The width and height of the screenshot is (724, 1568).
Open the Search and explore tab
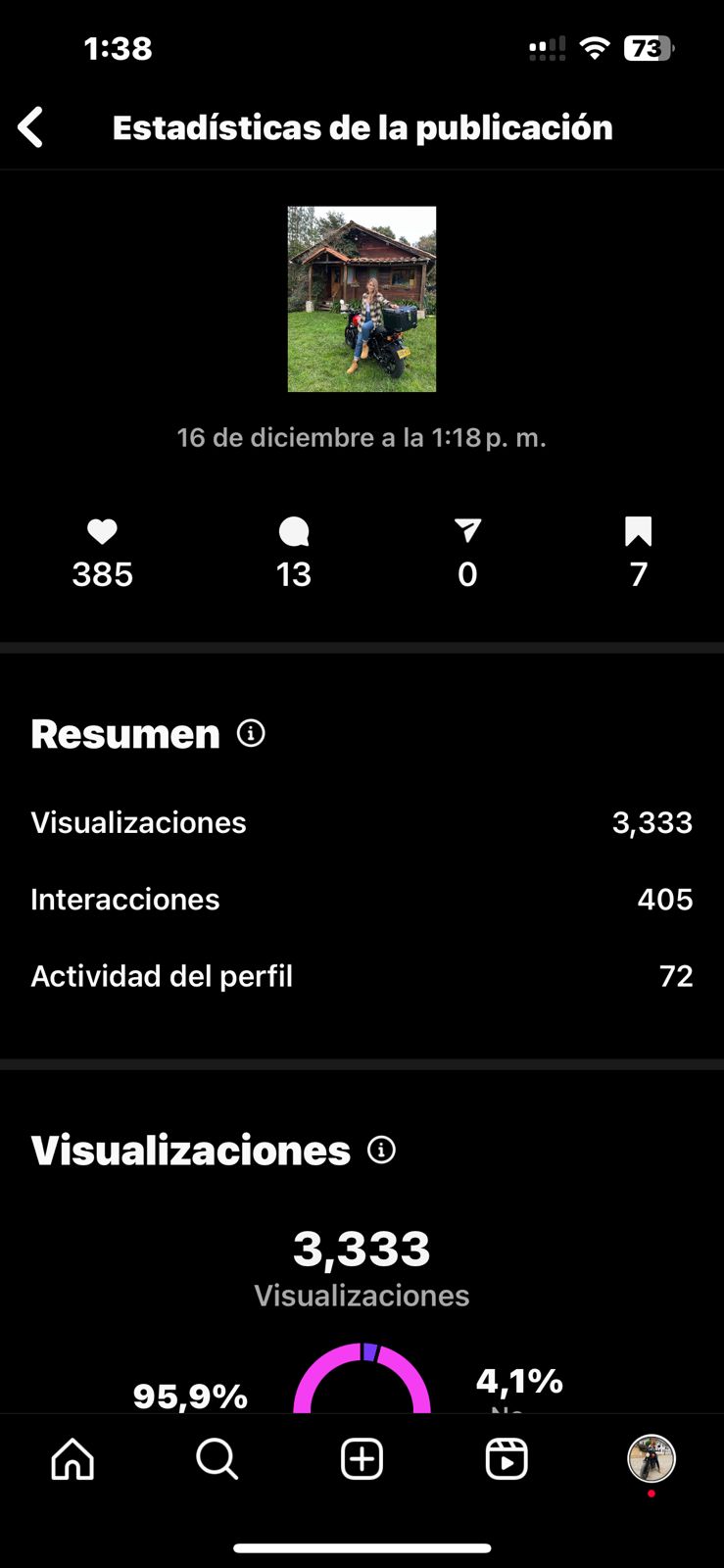point(217,1459)
